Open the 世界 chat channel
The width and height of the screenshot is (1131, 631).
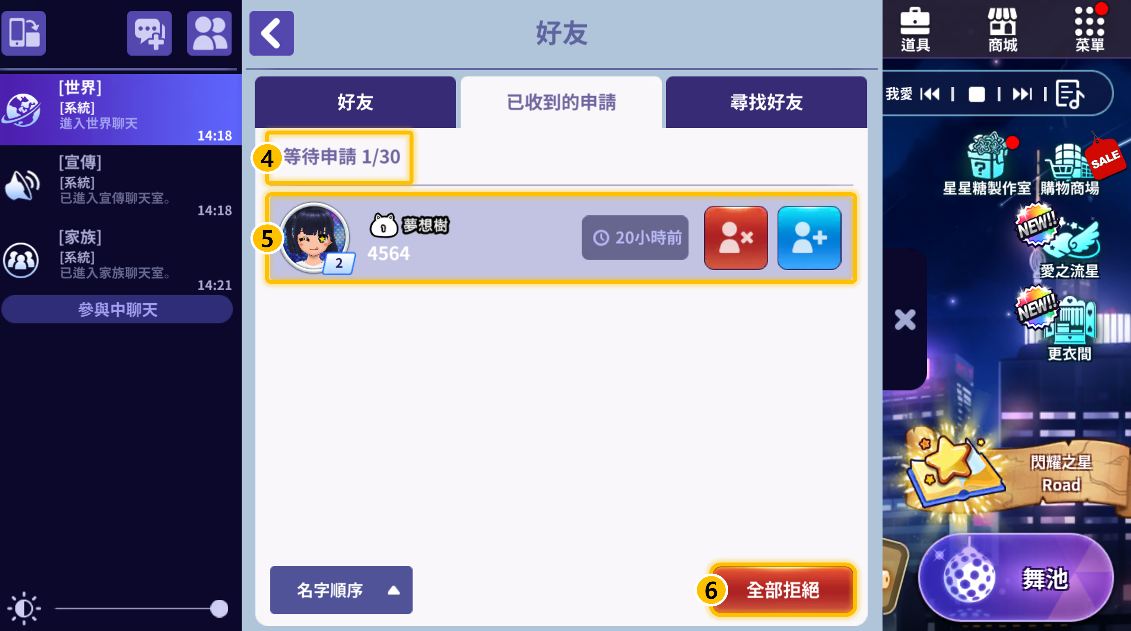pos(120,110)
